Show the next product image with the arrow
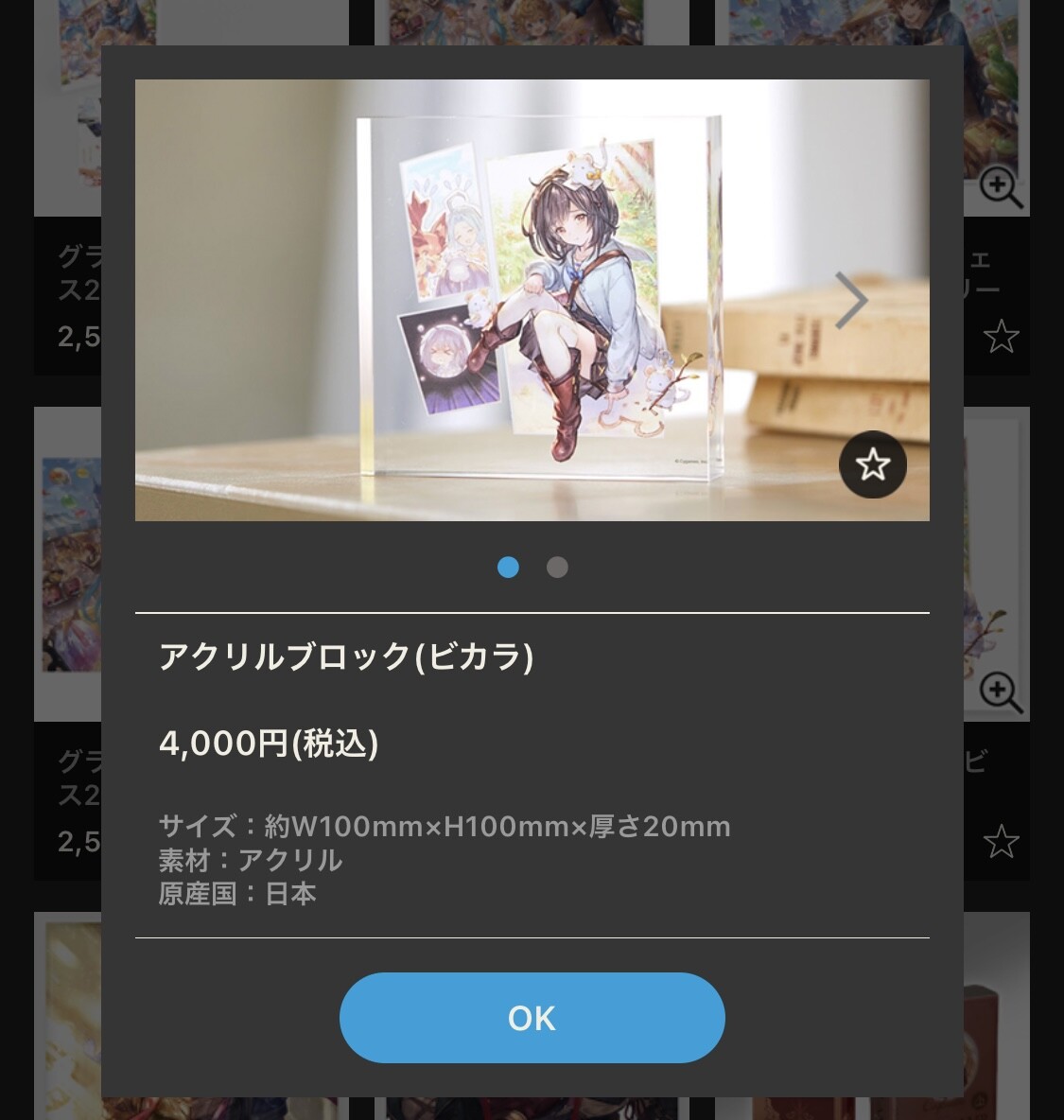 [x=850, y=301]
